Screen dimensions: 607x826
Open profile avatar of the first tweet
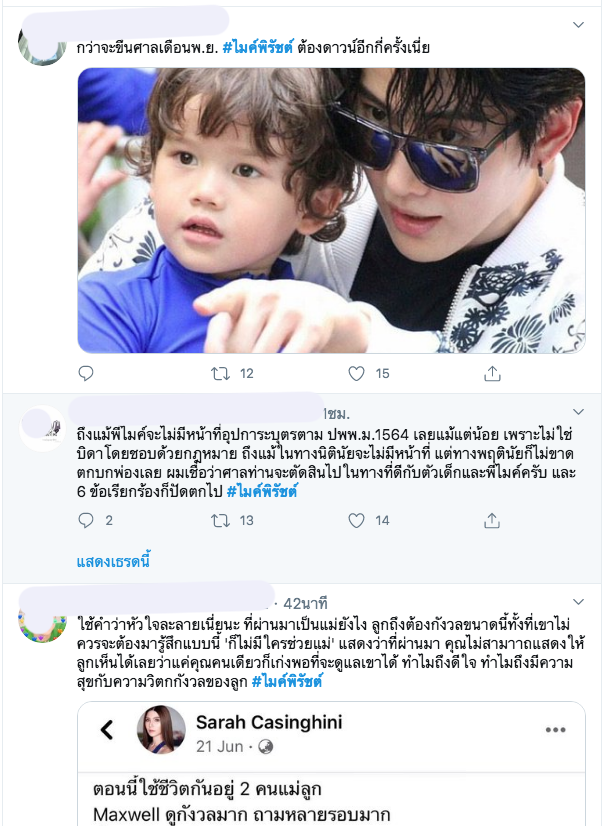[x=41, y=44]
